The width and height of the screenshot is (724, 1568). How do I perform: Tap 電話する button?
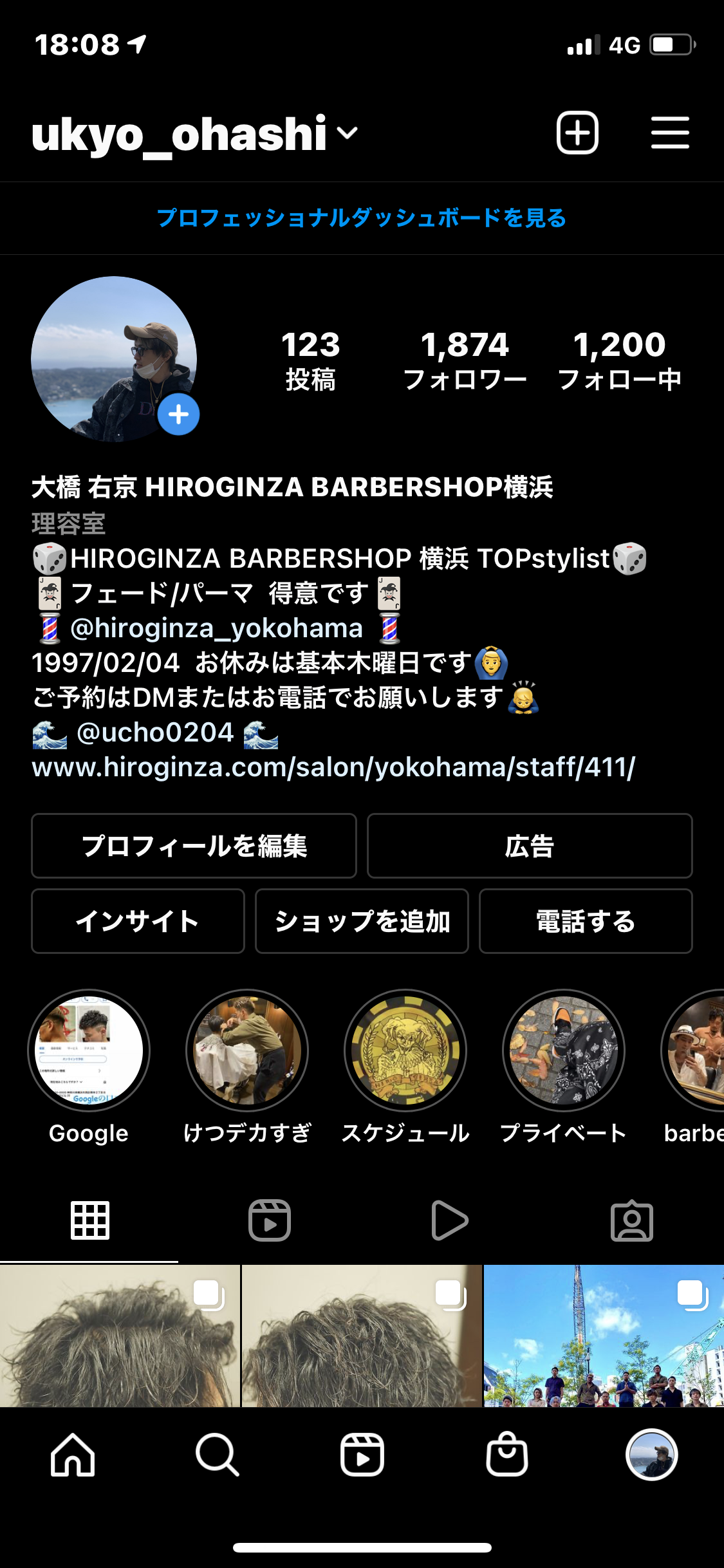point(586,921)
